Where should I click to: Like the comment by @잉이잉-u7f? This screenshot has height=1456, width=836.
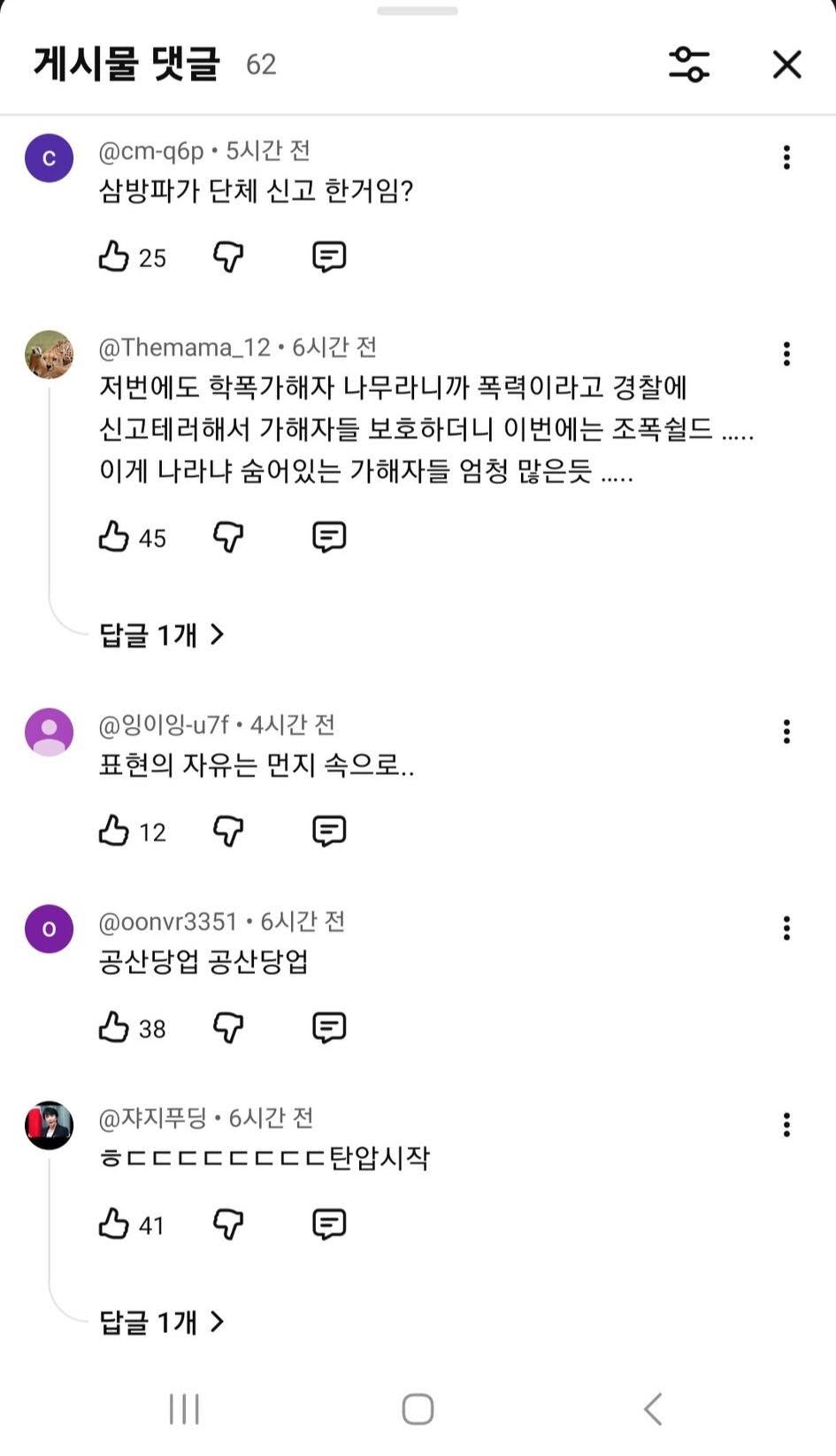pos(114,831)
